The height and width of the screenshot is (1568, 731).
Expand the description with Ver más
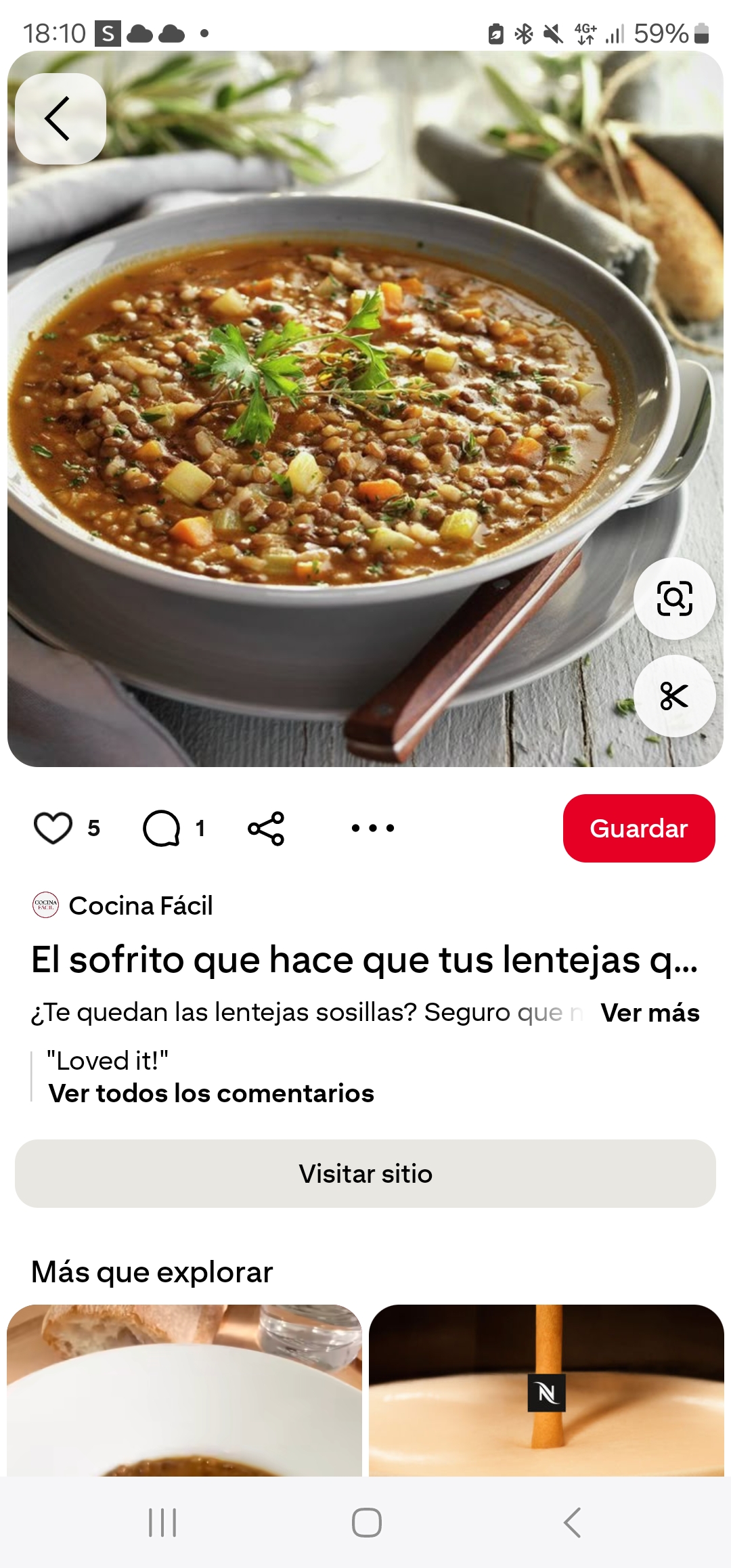pos(651,1013)
